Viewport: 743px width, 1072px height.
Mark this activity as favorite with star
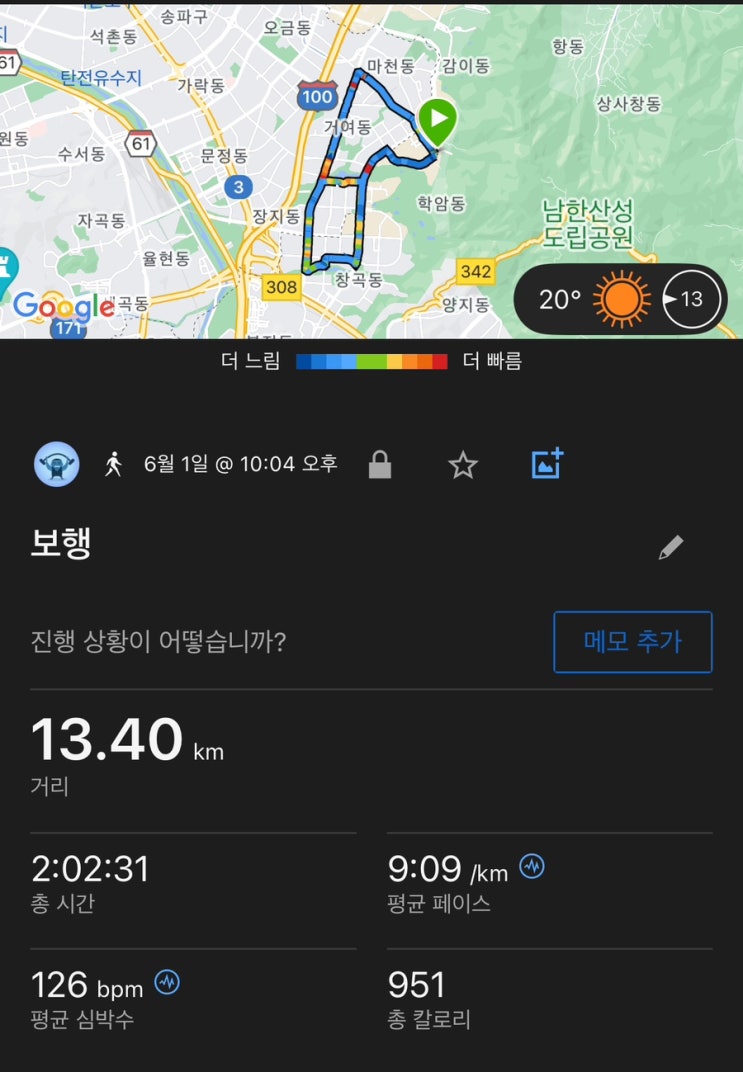click(x=463, y=465)
